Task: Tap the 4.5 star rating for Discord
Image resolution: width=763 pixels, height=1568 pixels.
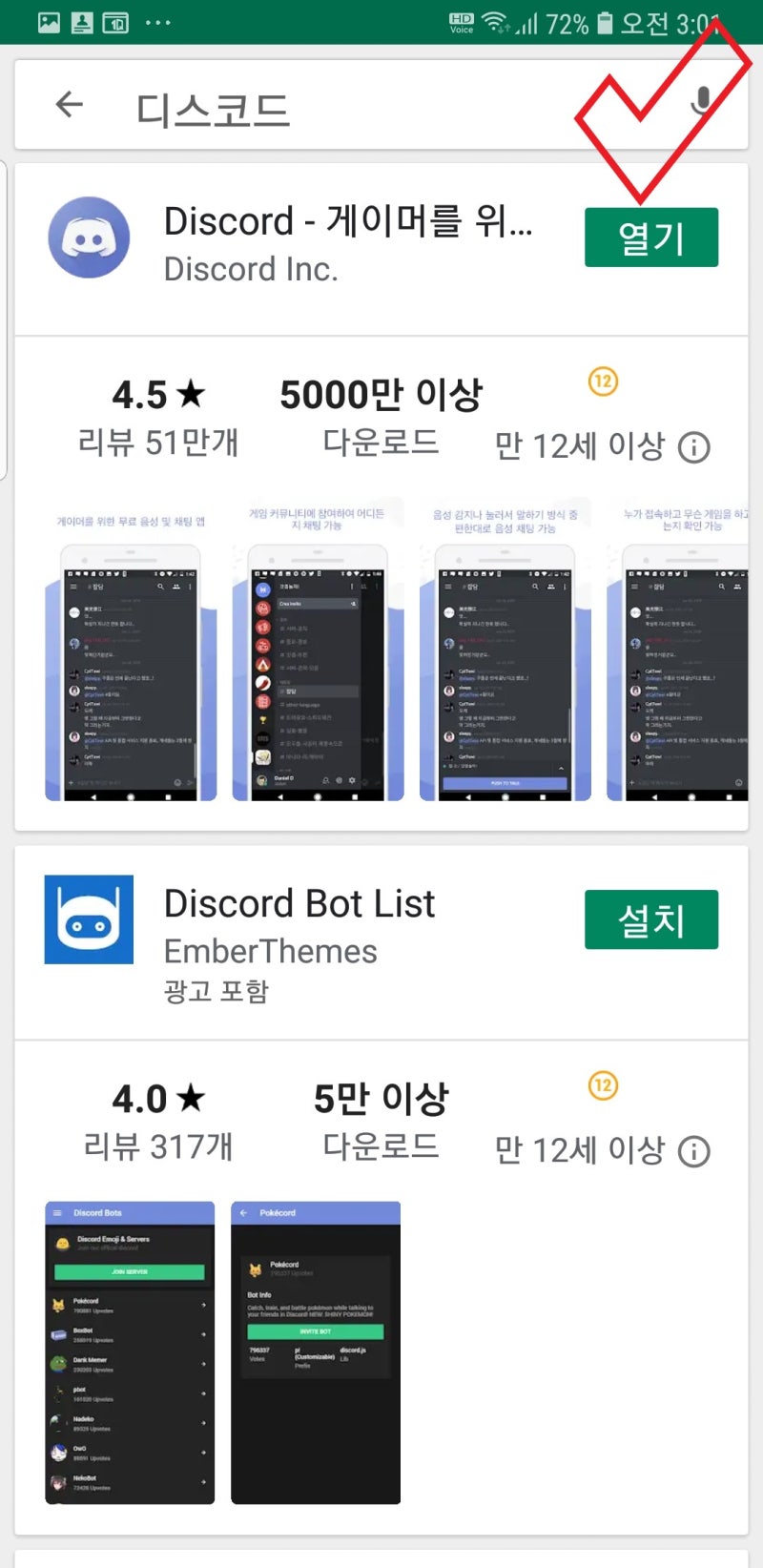Action: point(157,394)
